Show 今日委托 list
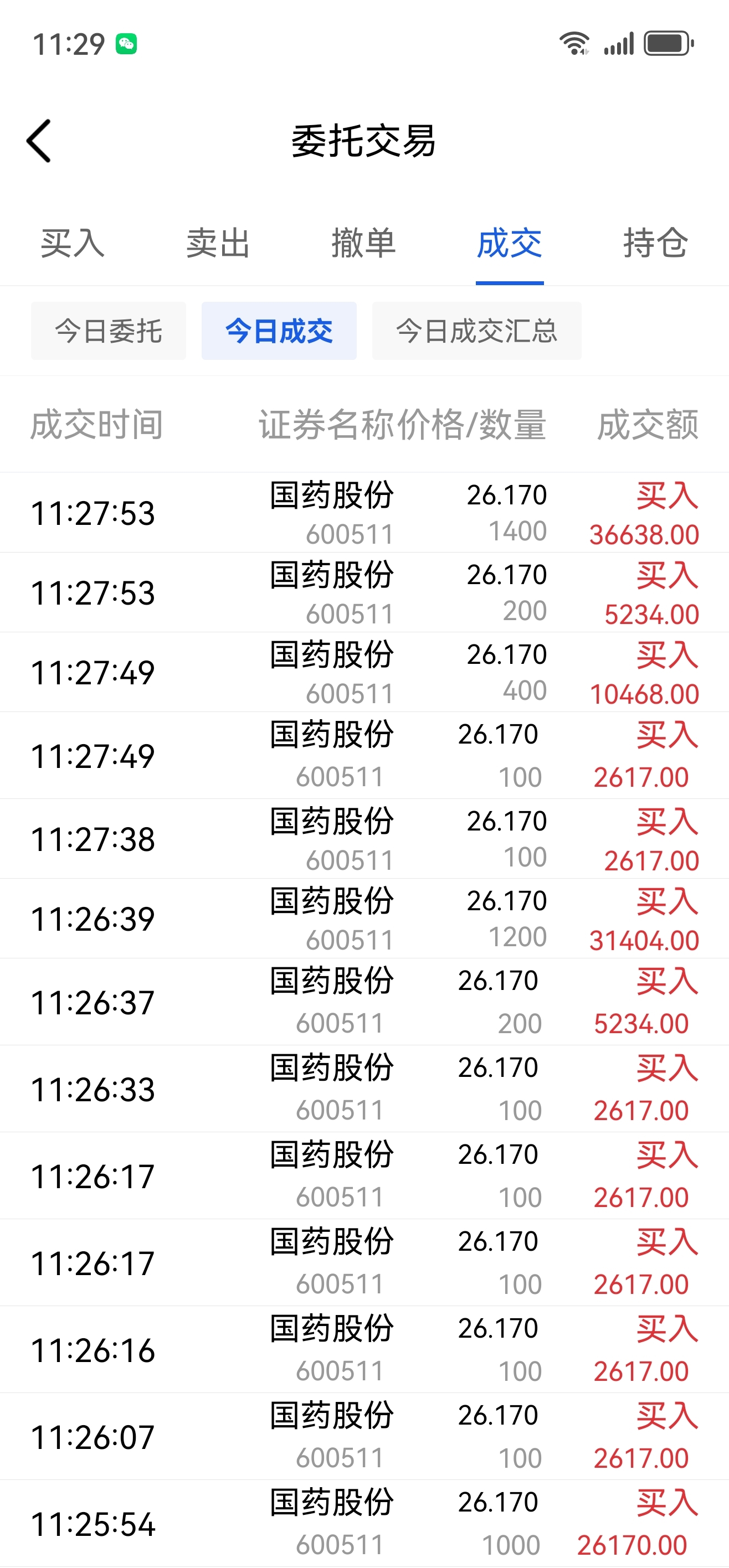Screen dimensions: 729x1568 pos(109,331)
